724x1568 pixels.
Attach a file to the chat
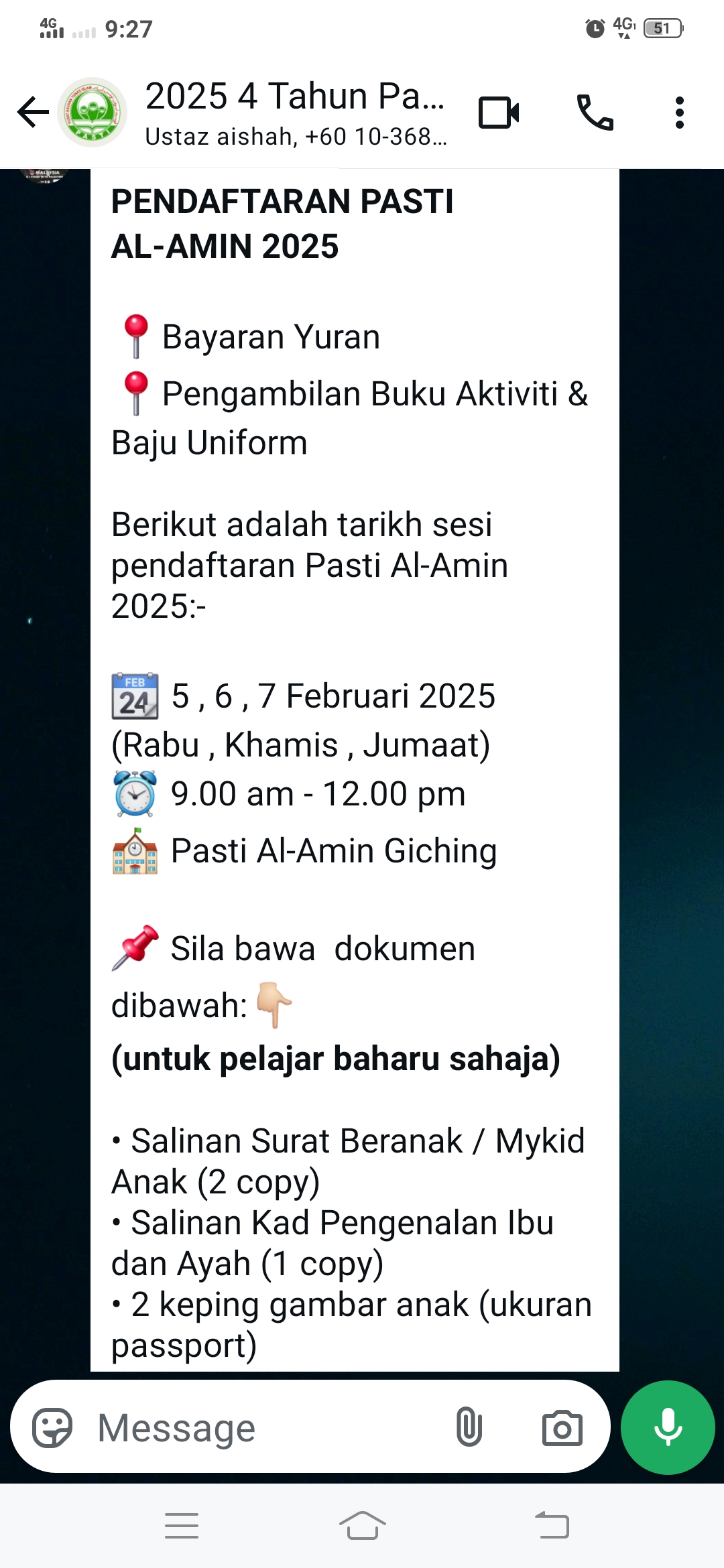[469, 1428]
